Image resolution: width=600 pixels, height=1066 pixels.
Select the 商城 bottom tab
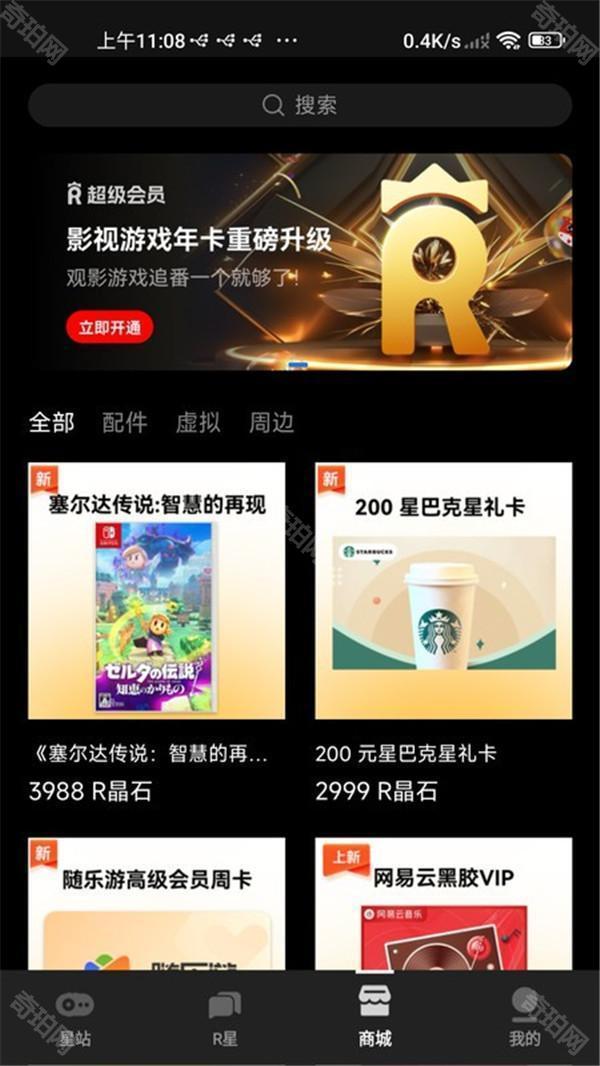[375, 1018]
